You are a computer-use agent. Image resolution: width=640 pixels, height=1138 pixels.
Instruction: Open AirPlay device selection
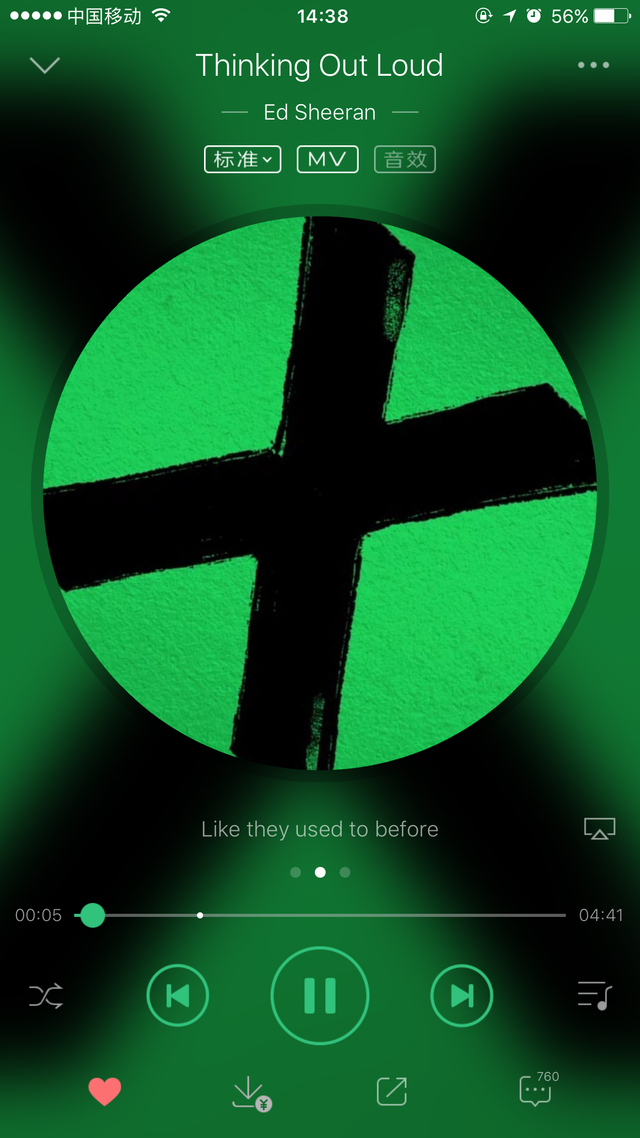tap(599, 829)
